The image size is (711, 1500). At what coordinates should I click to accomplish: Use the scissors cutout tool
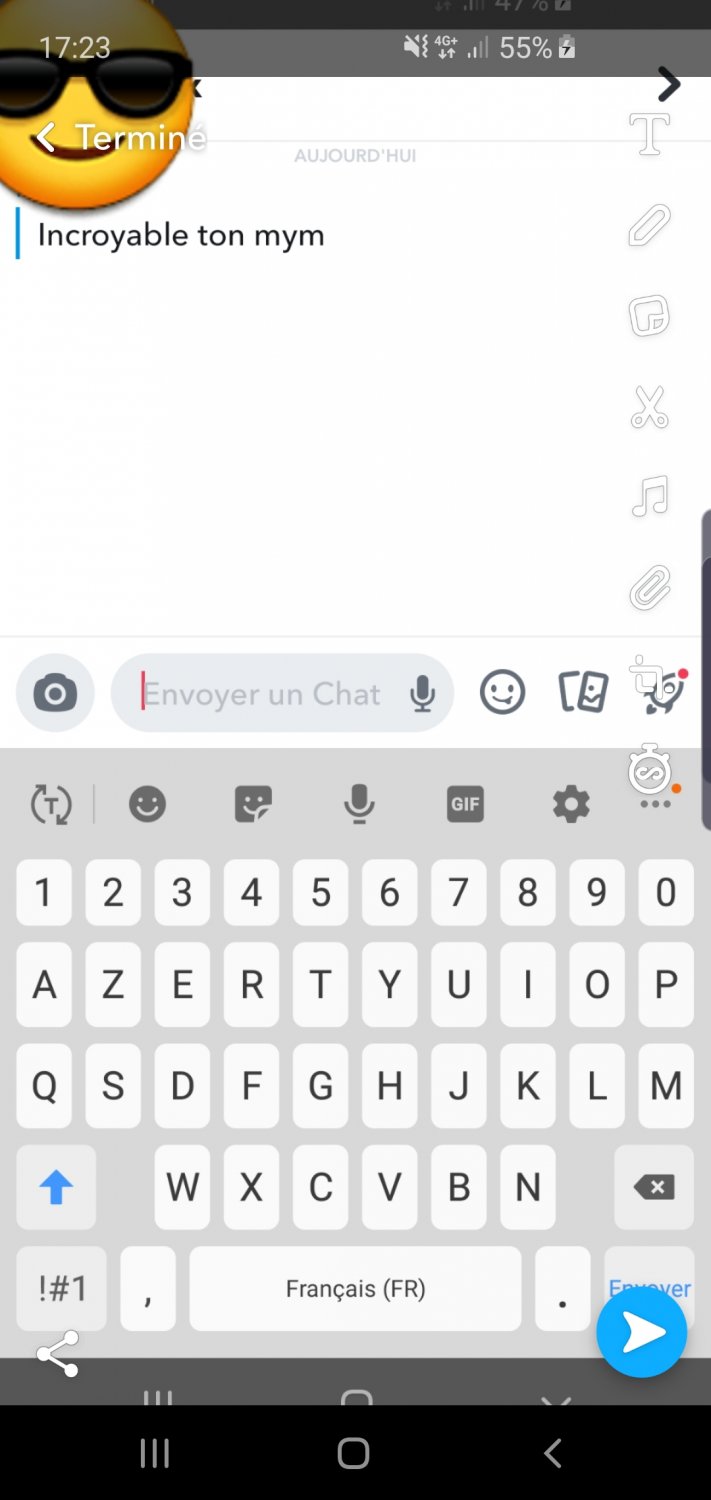[649, 407]
